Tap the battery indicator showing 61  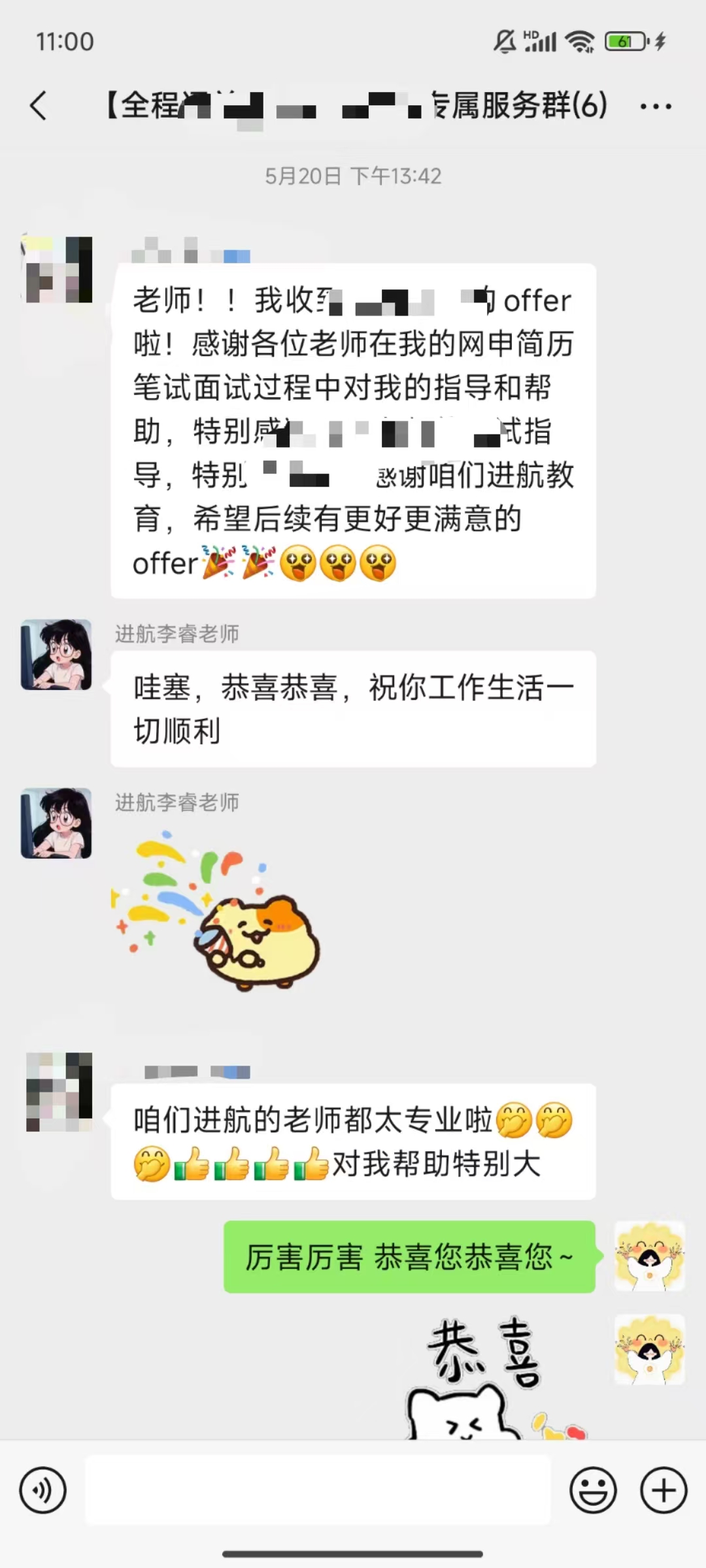[624, 41]
